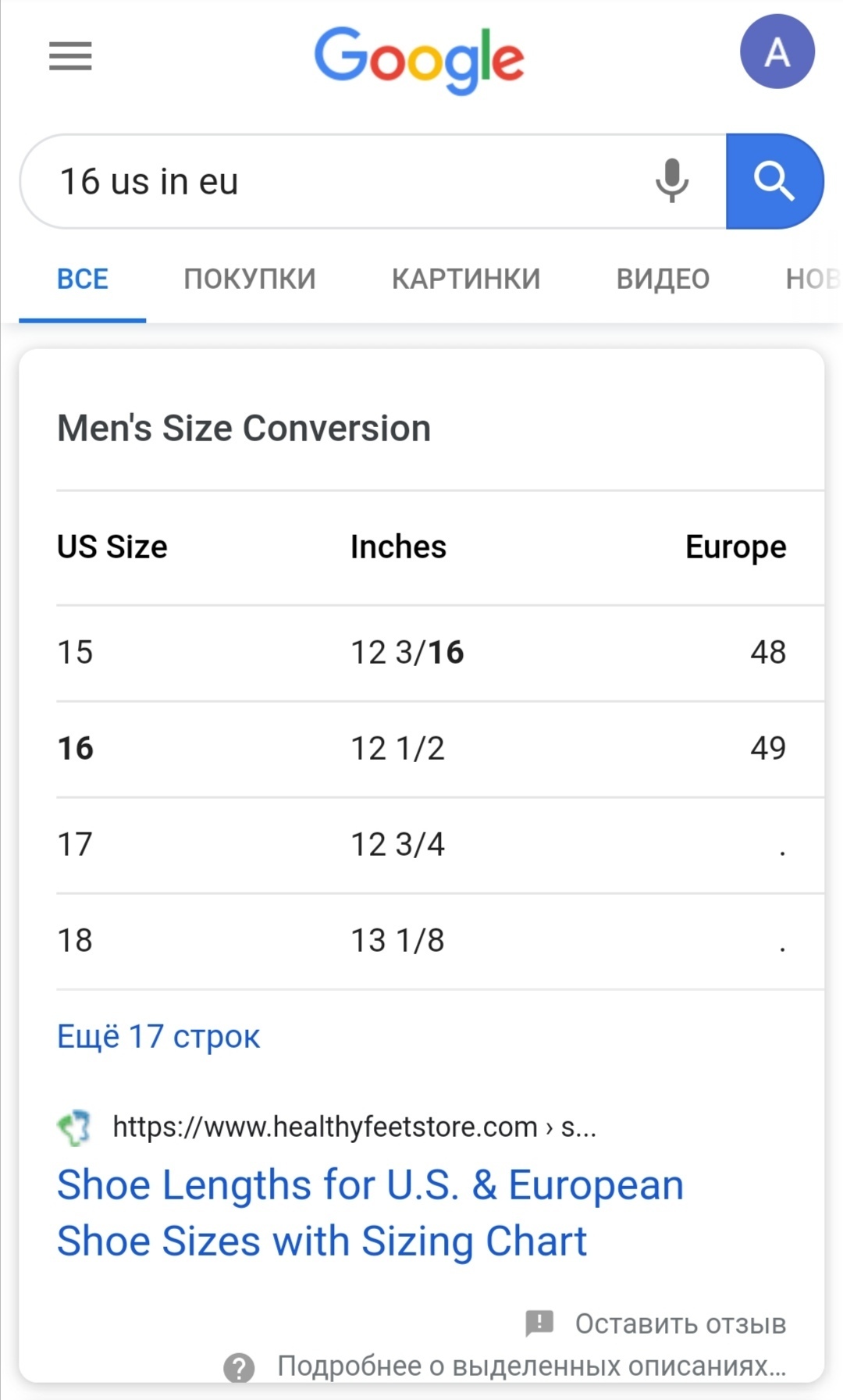
Task: Expand Ещё 17 строк
Action: pyautogui.click(x=158, y=1036)
